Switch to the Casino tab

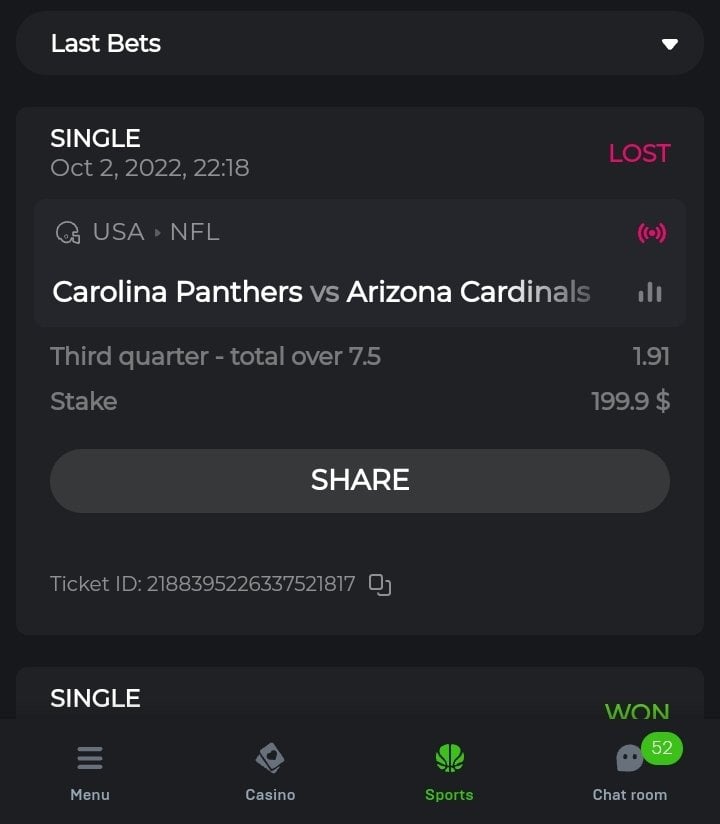pyautogui.click(x=270, y=772)
